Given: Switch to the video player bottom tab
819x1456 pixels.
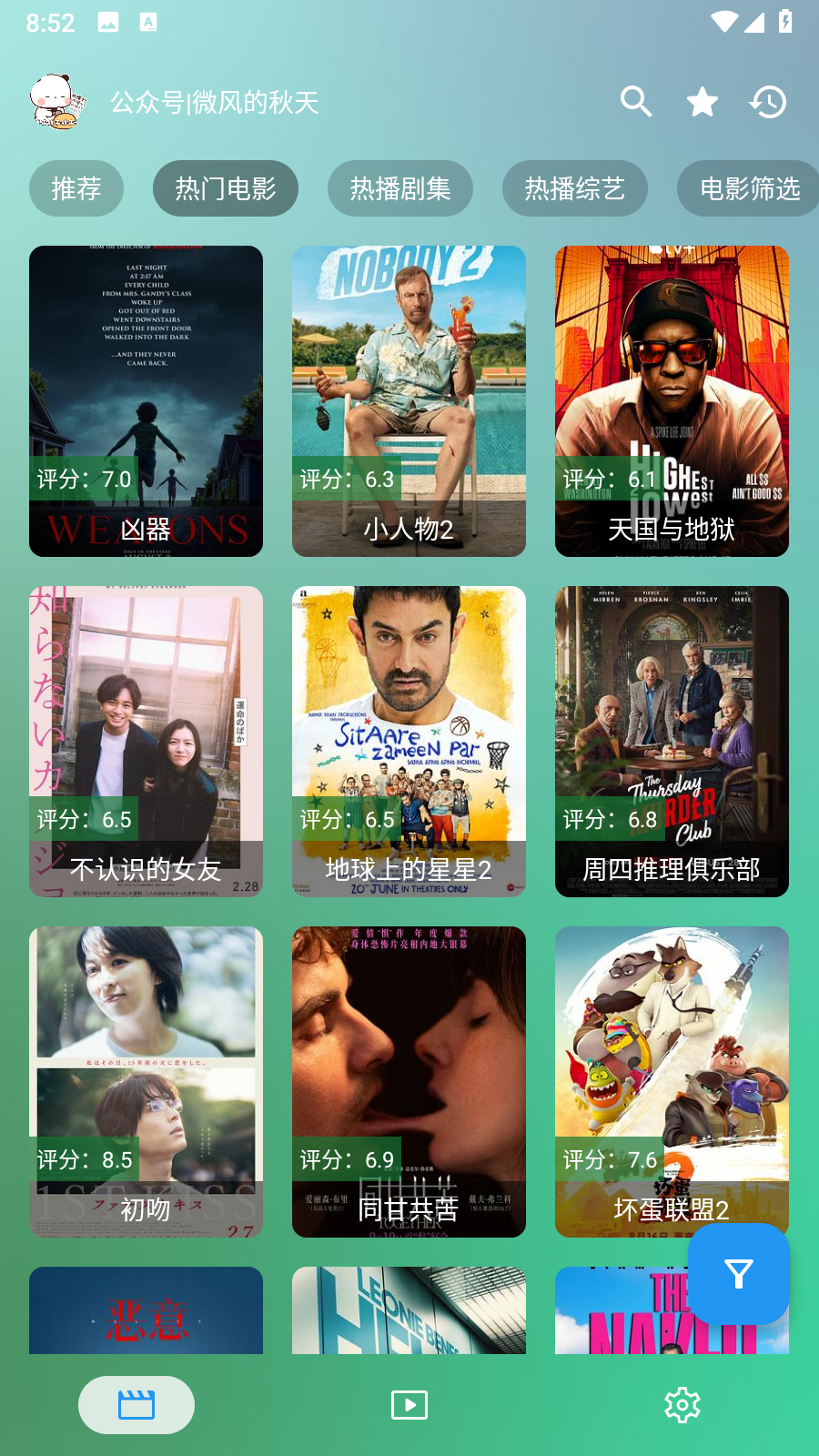Looking at the screenshot, I should (x=409, y=1405).
